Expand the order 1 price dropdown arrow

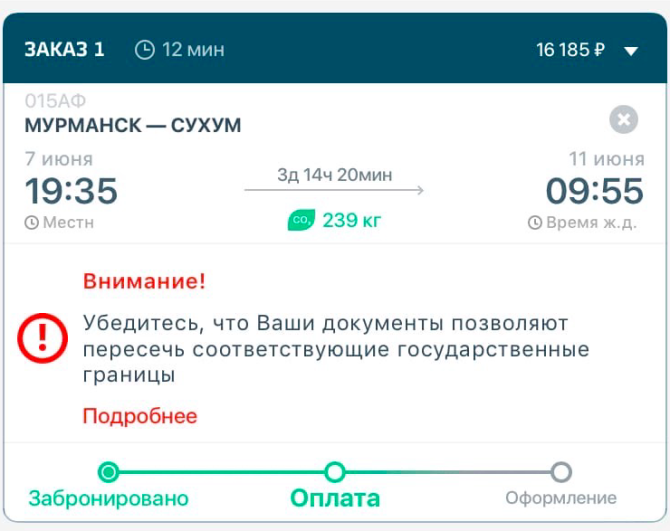(x=631, y=51)
